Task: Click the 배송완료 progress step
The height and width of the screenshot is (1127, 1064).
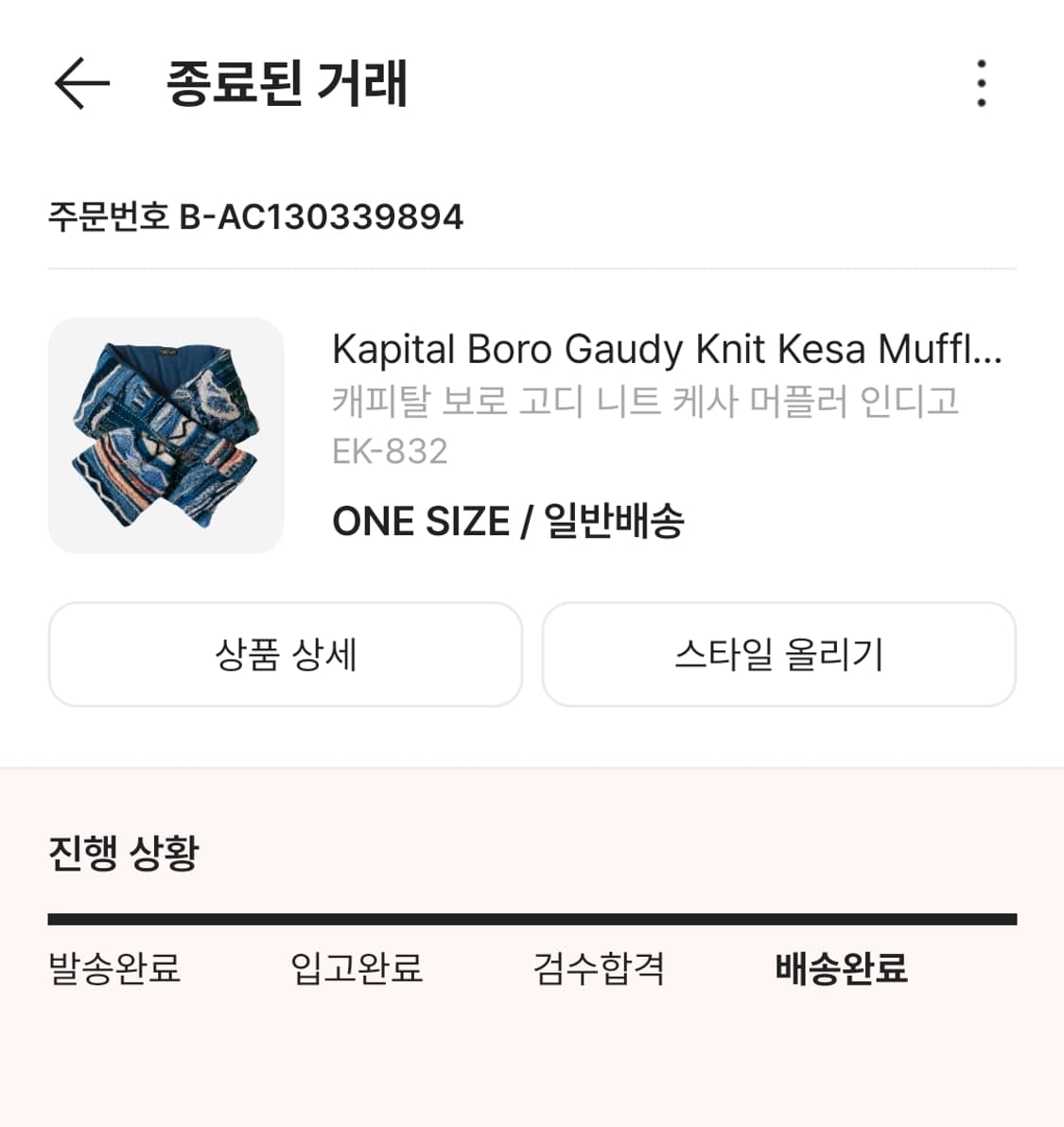Action: coord(842,968)
